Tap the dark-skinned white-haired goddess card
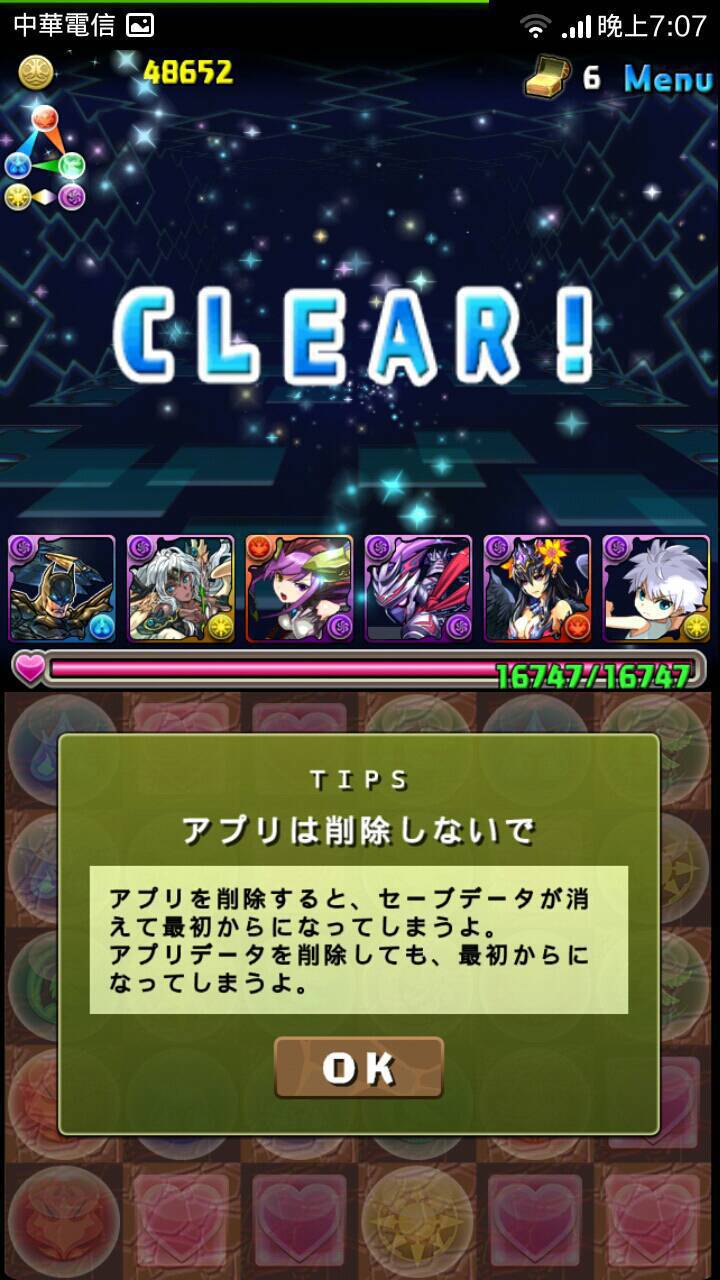720x1280 pixels. point(180,589)
